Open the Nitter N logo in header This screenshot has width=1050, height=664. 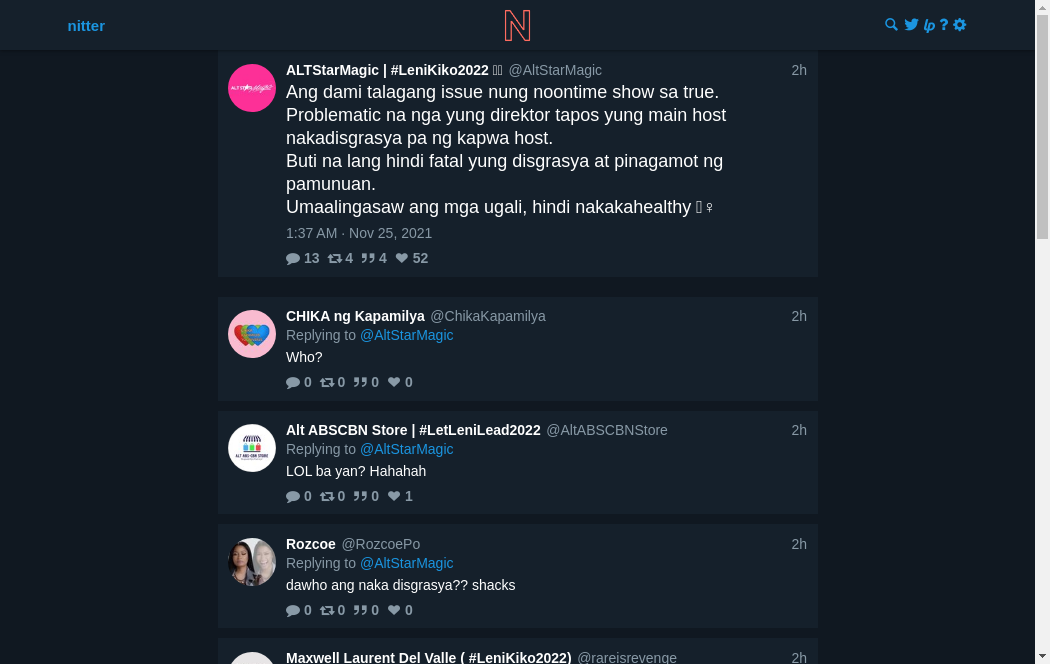517,25
